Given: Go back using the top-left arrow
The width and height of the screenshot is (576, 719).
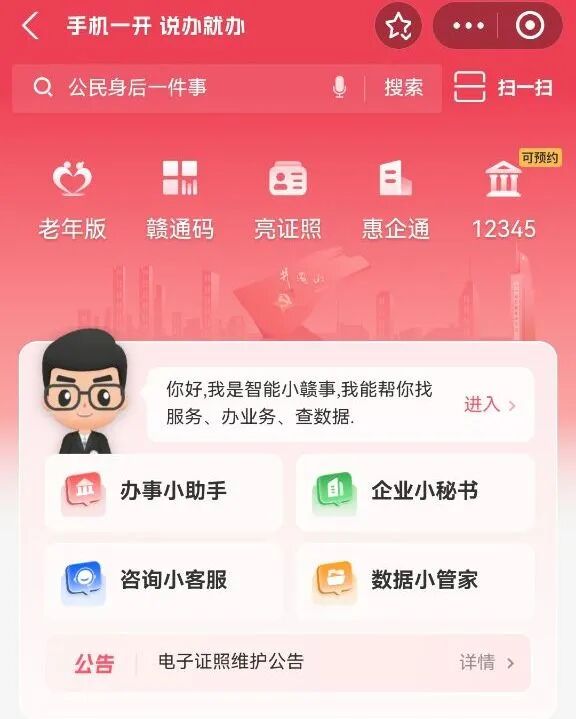Looking at the screenshot, I should coord(30,26).
